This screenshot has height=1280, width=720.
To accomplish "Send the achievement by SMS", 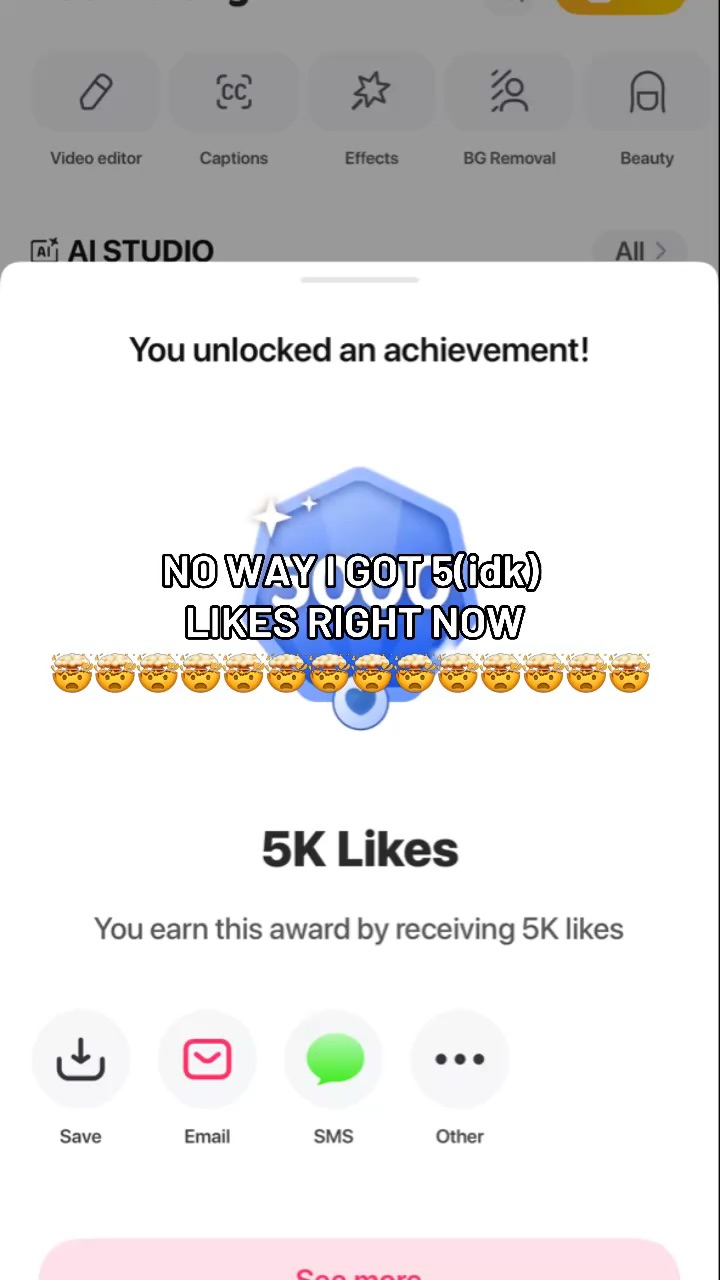I will point(333,1060).
